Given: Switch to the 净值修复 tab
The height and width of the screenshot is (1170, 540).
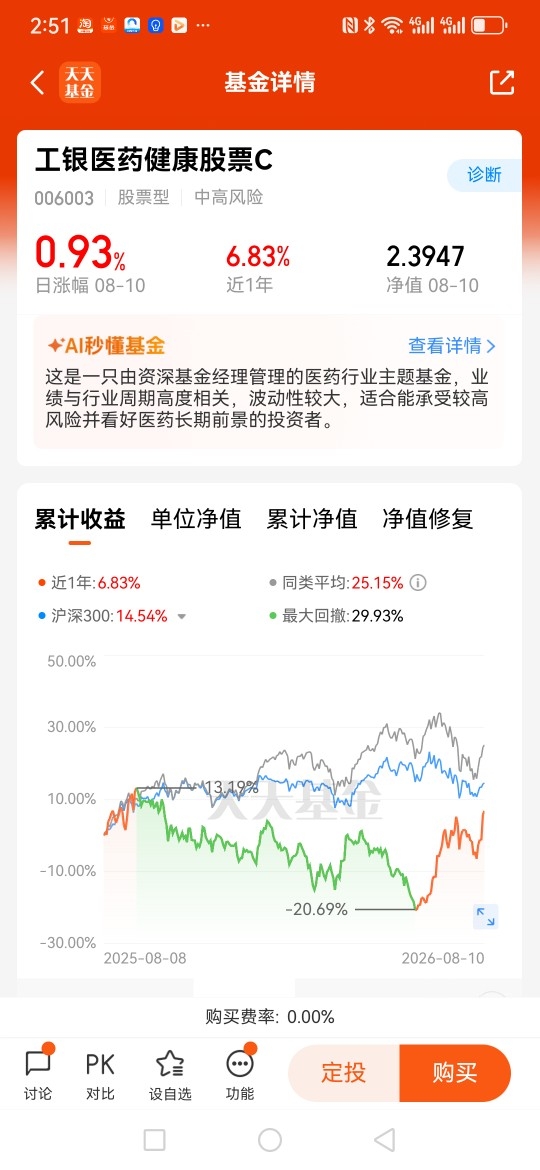Looking at the screenshot, I should [x=428, y=519].
